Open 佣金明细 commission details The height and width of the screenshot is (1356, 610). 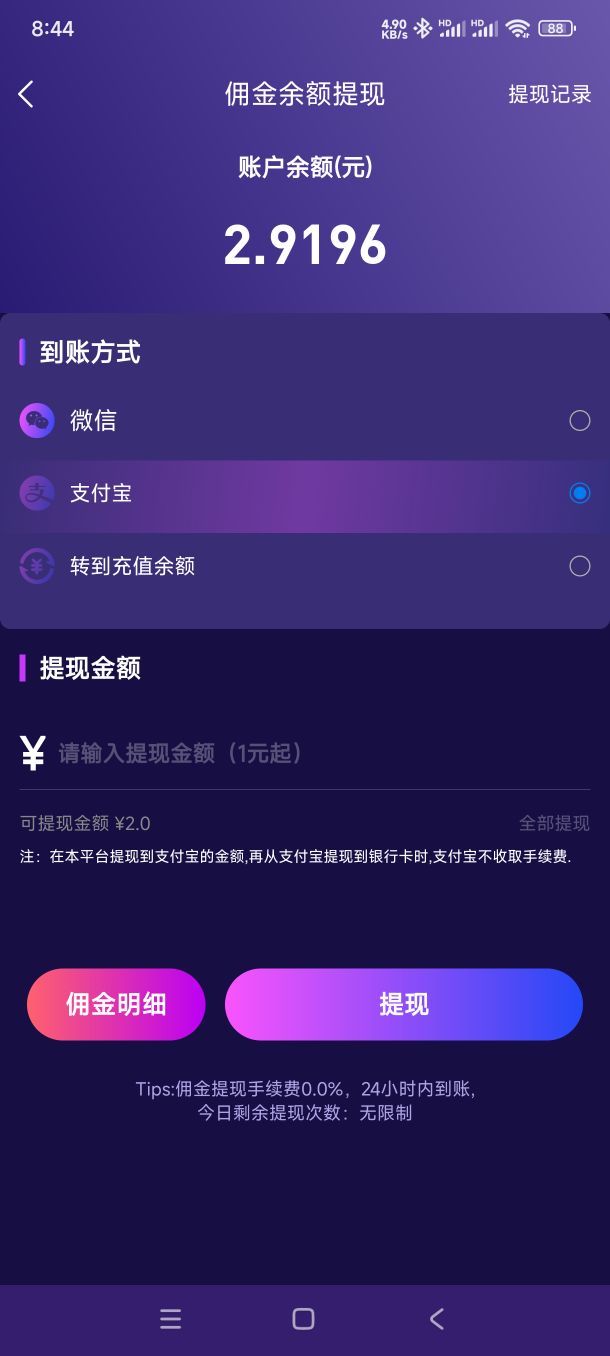click(116, 1004)
